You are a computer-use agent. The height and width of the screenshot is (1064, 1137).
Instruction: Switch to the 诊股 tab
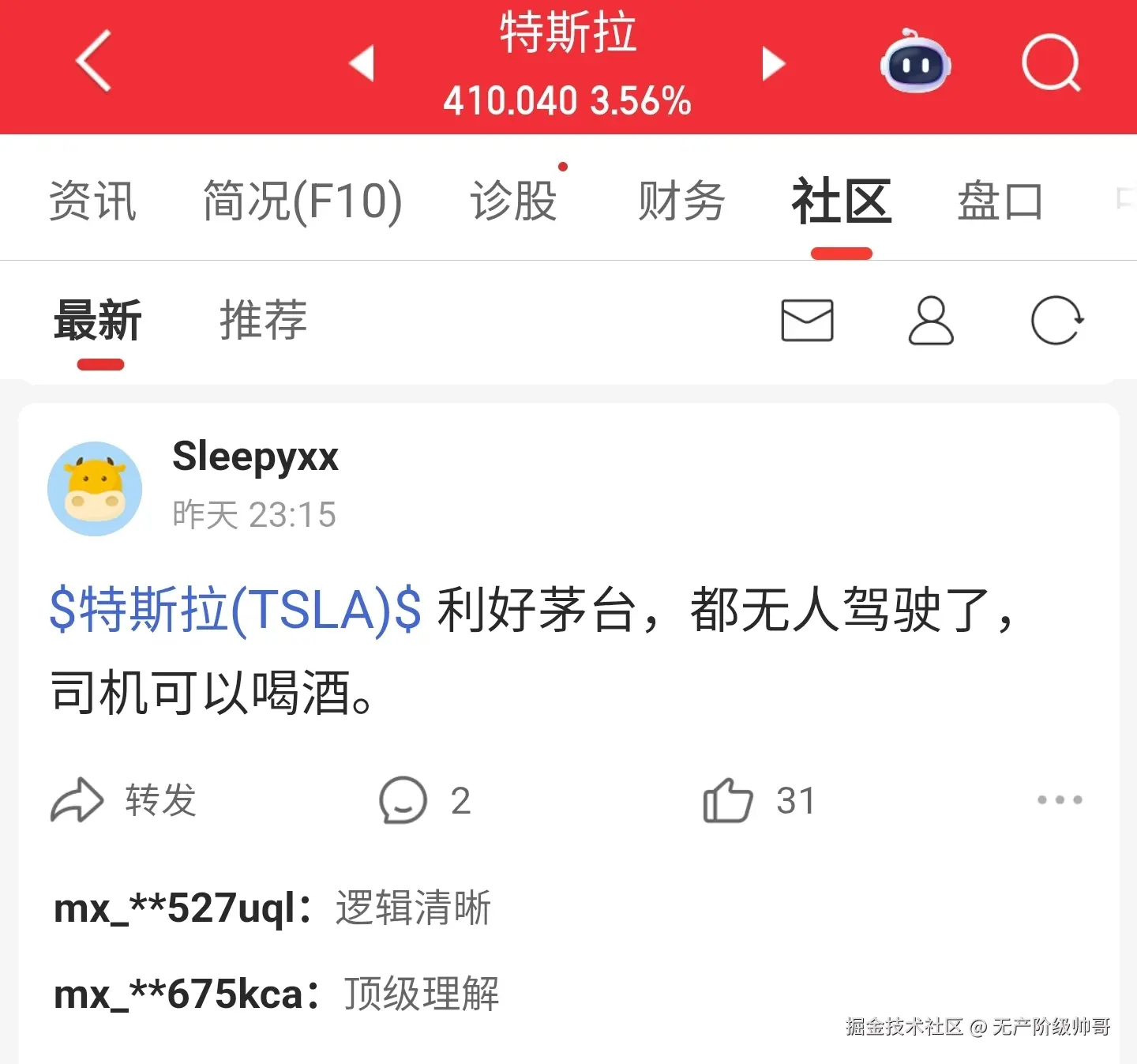tap(514, 201)
